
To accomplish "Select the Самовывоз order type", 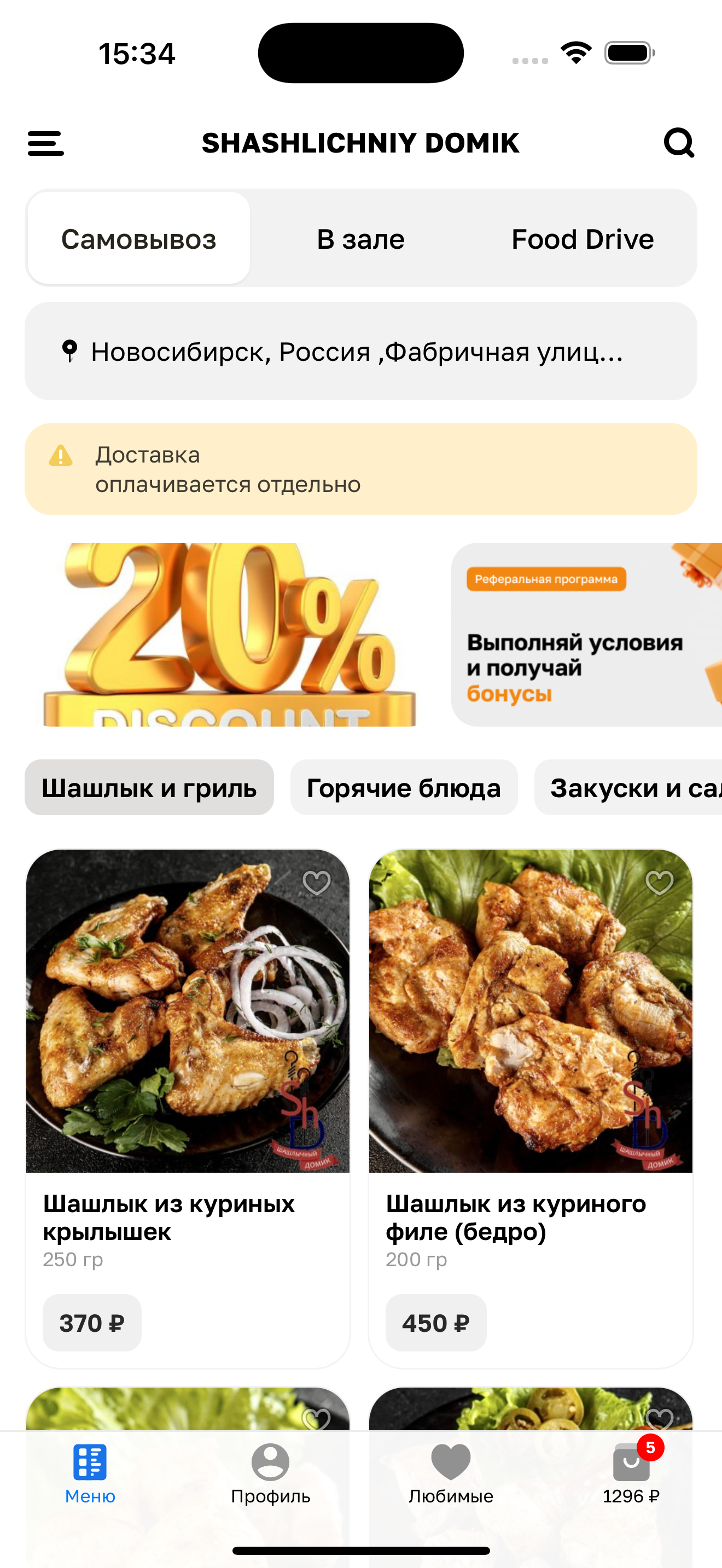I will click(x=139, y=238).
